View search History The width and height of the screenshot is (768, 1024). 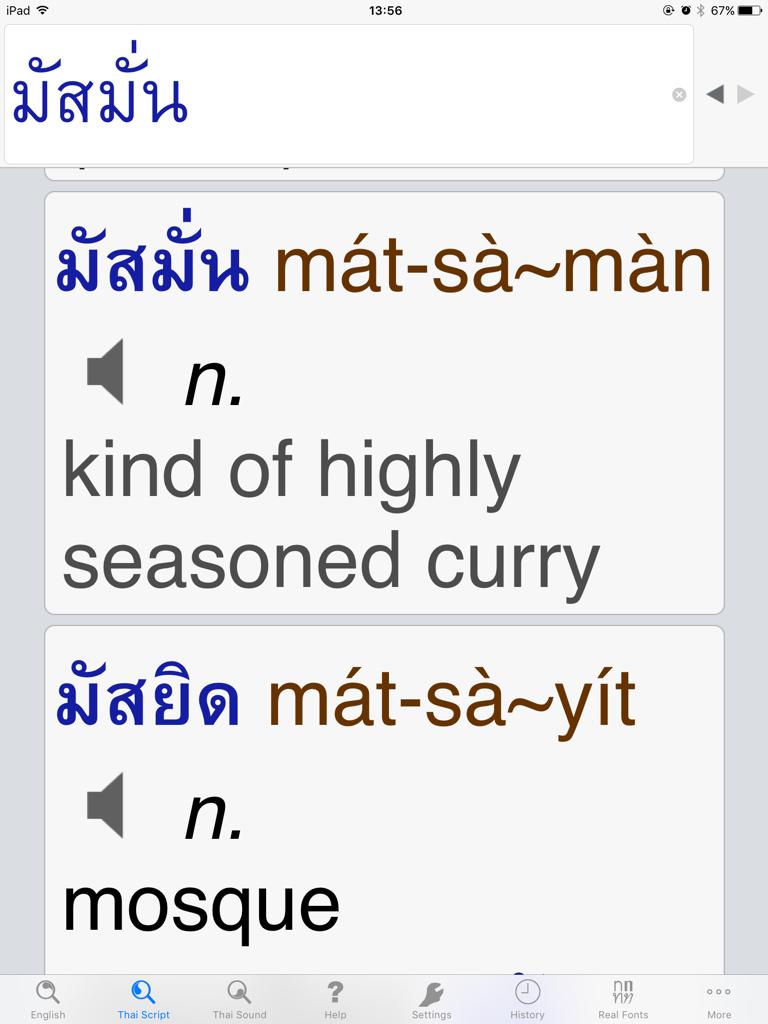[527, 999]
